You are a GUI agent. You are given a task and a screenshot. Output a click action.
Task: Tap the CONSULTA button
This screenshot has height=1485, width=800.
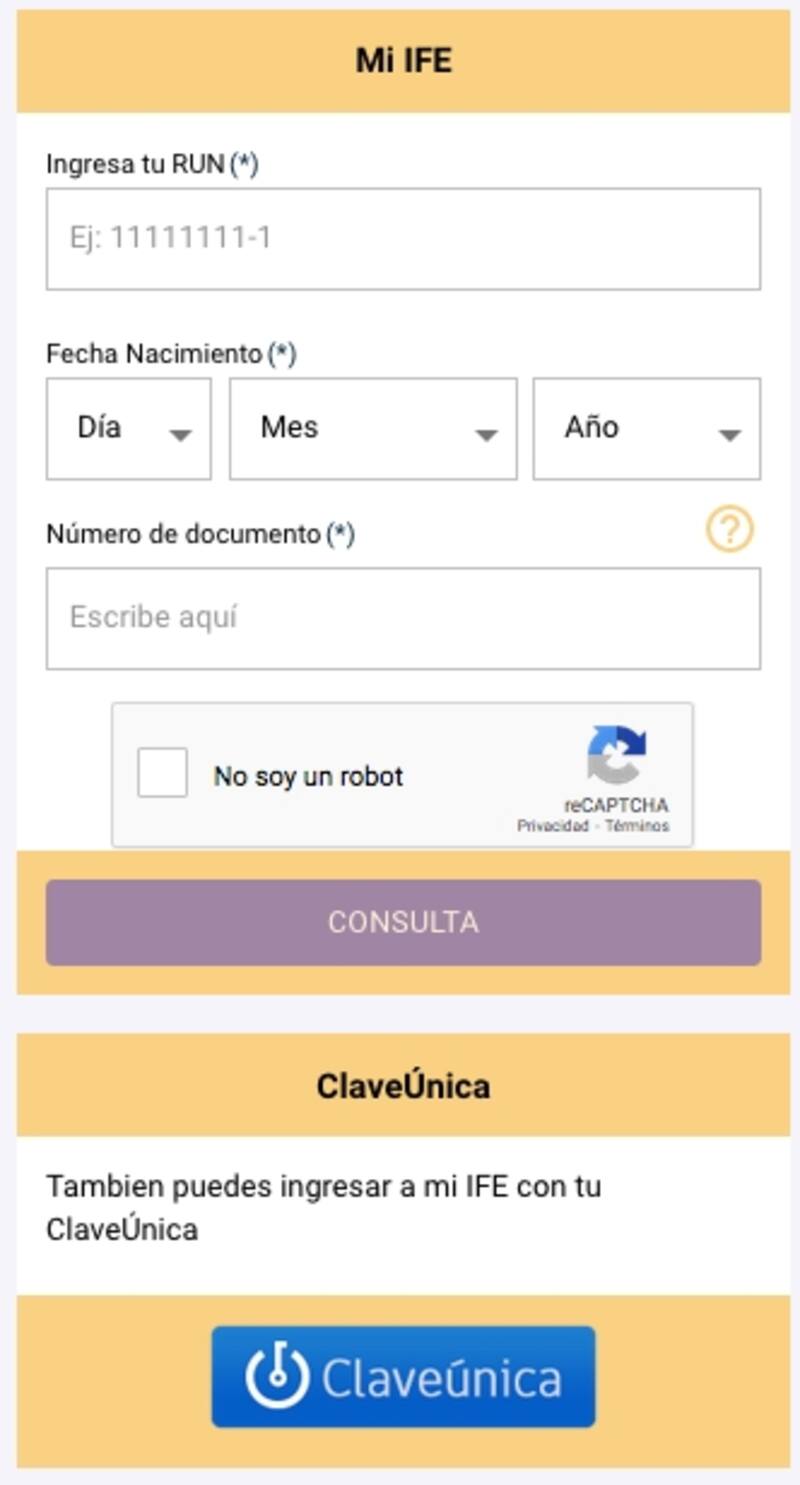[402, 922]
